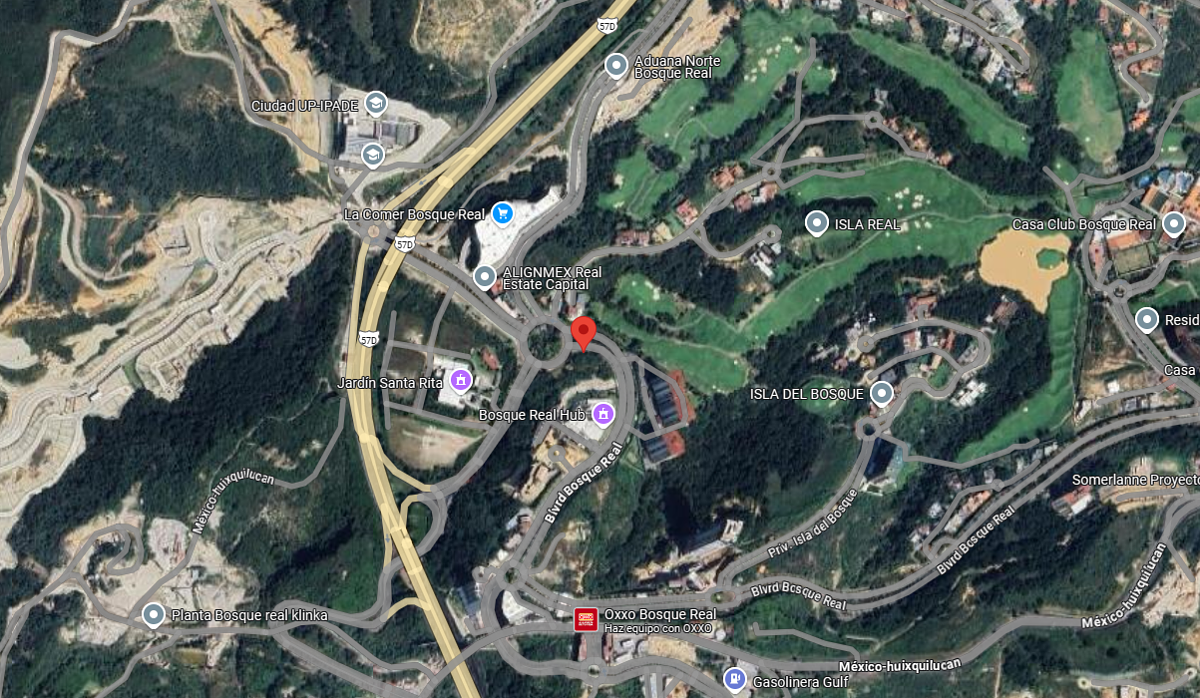View the ISLA REAL place marker
Viewport: 1200px width, 698px height.
817,223
